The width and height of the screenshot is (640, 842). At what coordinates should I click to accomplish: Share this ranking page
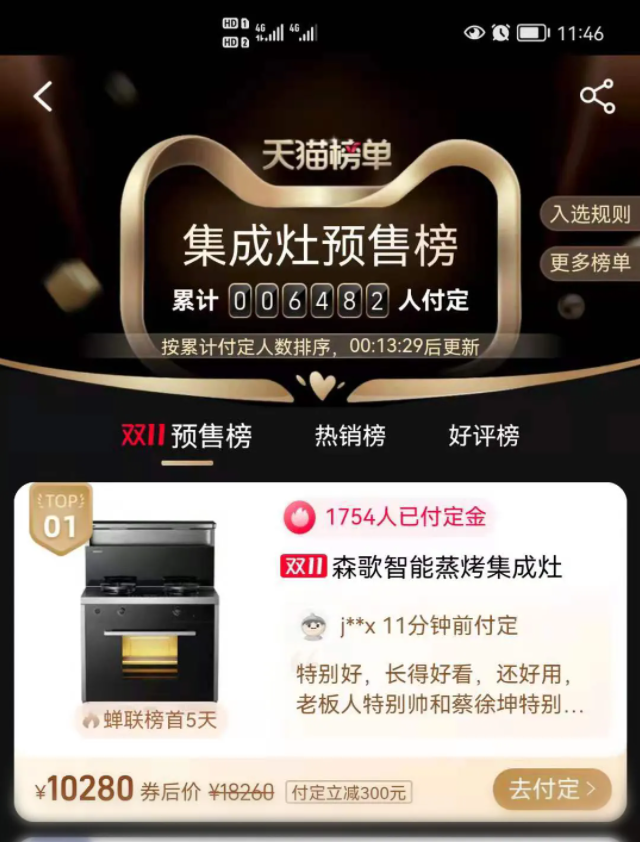pyautogui.click(x=597, y=97)
